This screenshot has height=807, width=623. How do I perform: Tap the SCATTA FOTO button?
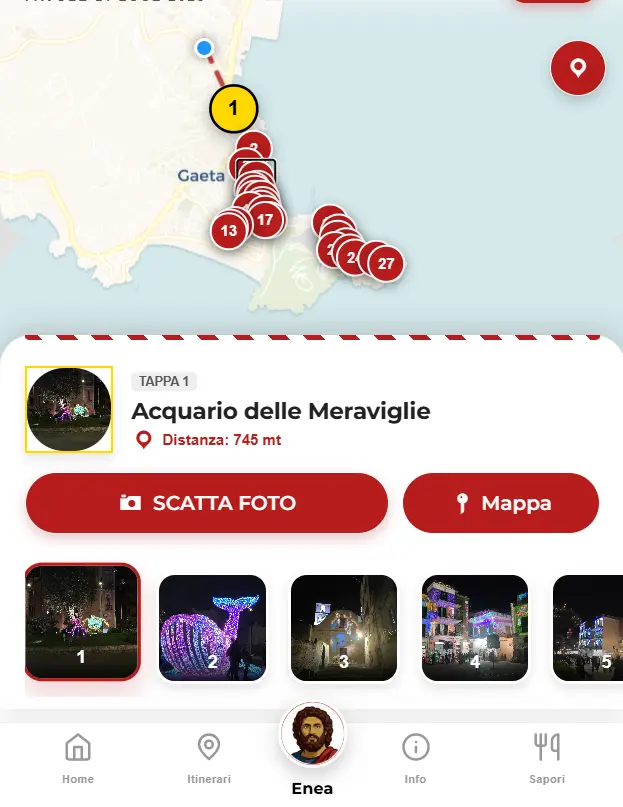(207, 503)
